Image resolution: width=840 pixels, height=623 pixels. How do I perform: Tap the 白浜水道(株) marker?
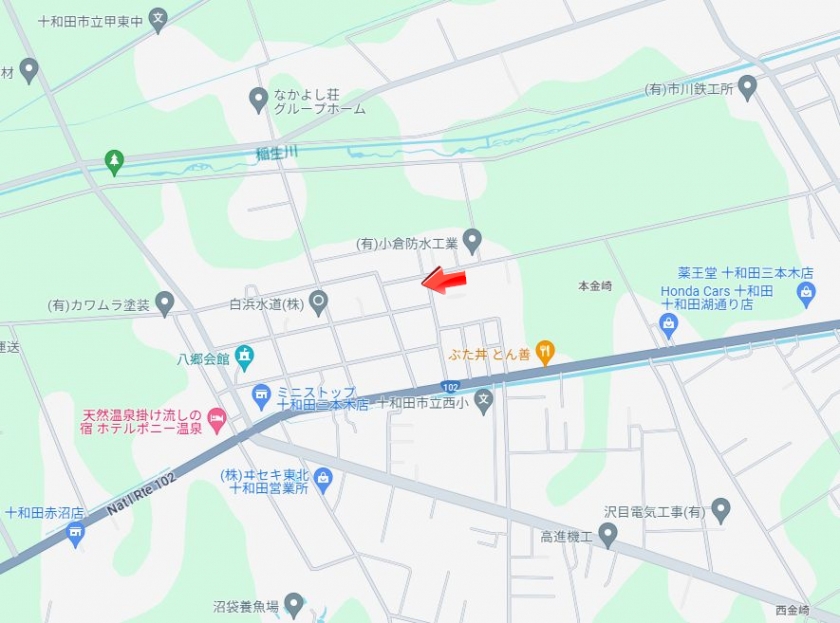coord(318,300)
